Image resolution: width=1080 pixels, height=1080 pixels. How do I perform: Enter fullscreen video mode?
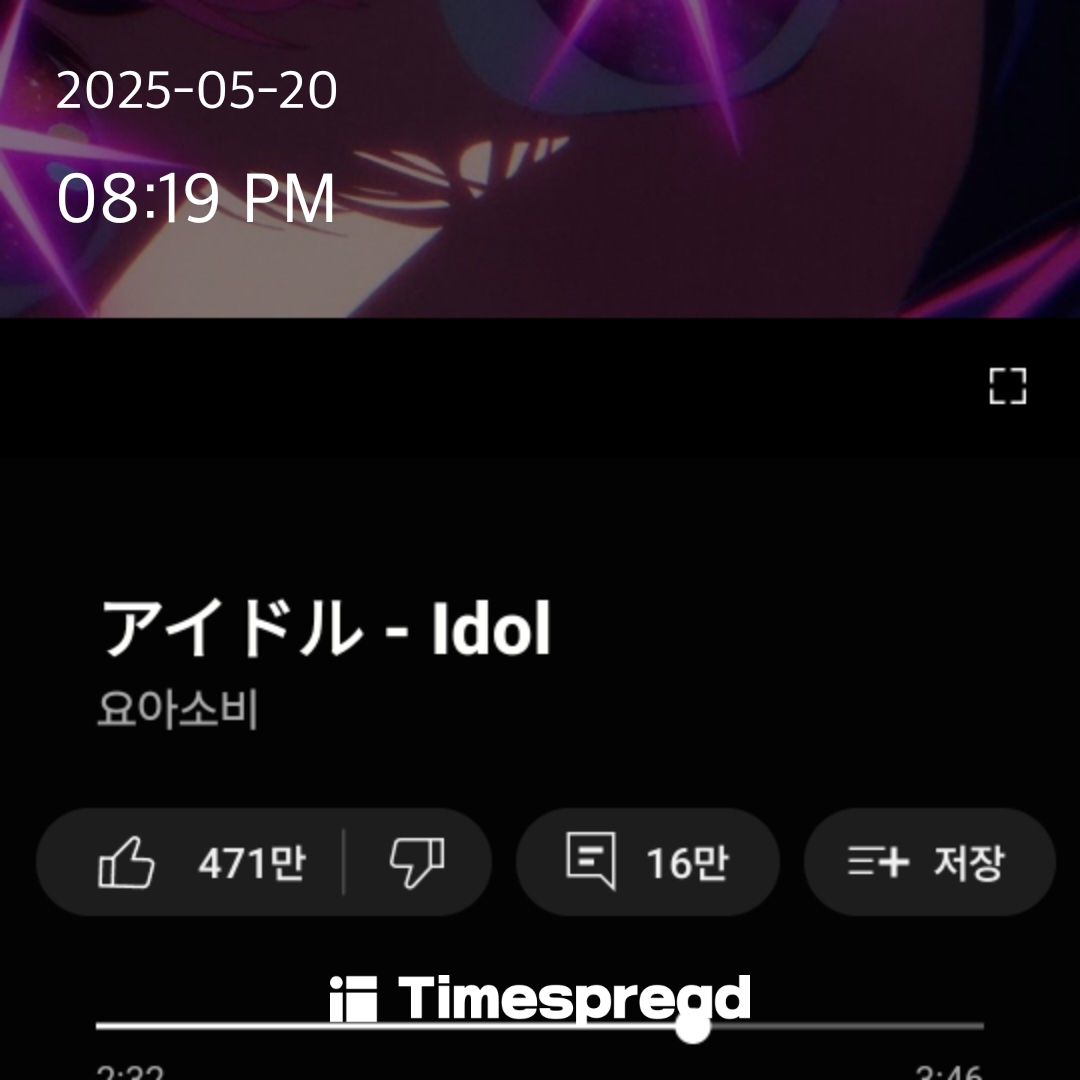click(x=1007, y=386)
